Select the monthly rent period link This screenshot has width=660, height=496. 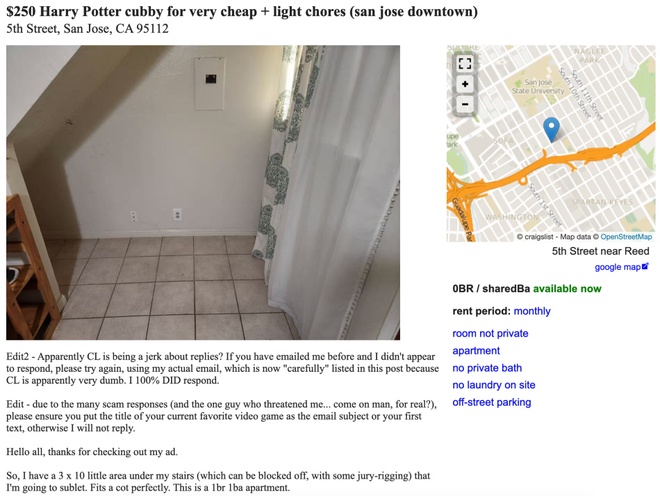(532, 311)
